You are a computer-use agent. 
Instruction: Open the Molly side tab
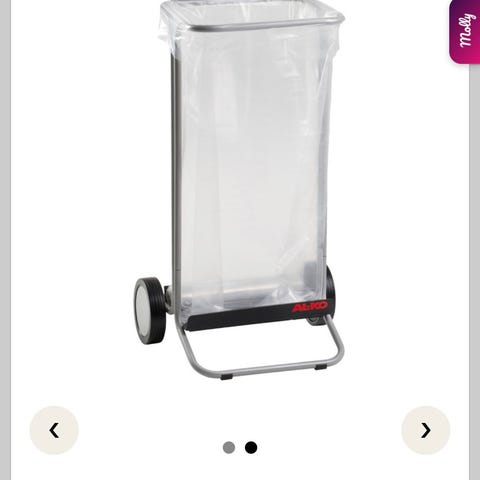tap(465, 31)
